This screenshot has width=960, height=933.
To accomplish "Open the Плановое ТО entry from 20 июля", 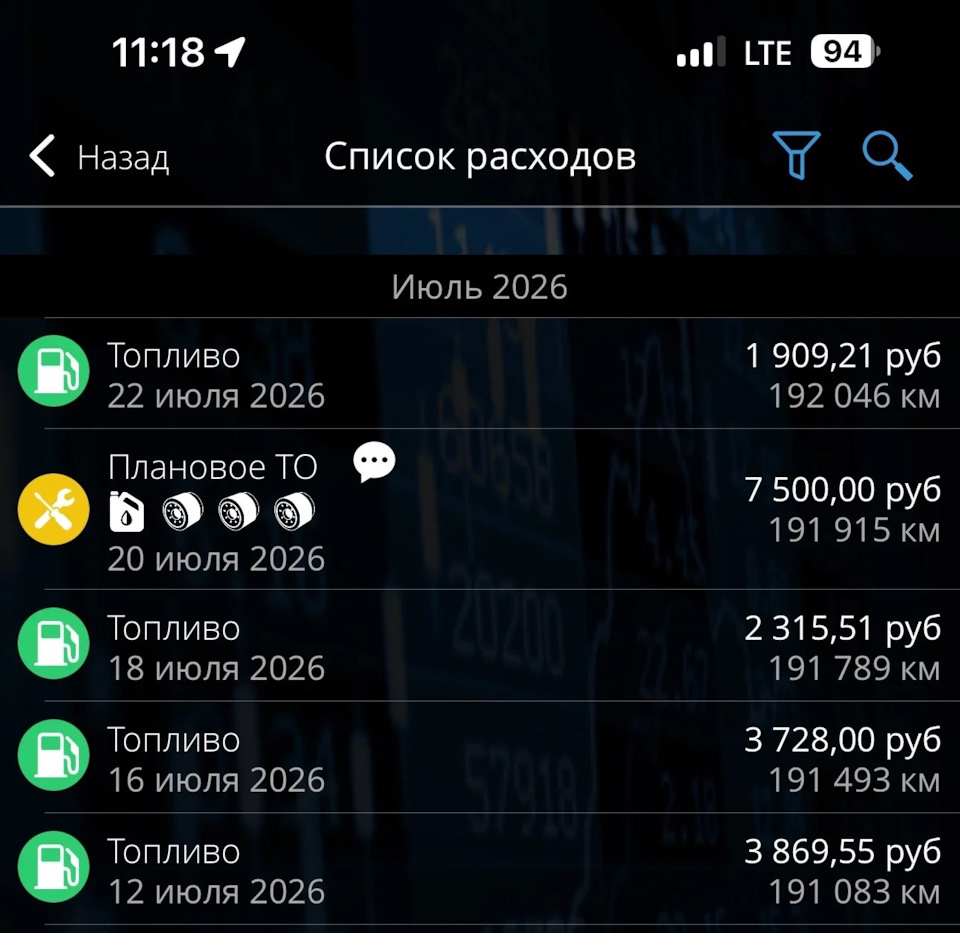I will coord(480,509).
